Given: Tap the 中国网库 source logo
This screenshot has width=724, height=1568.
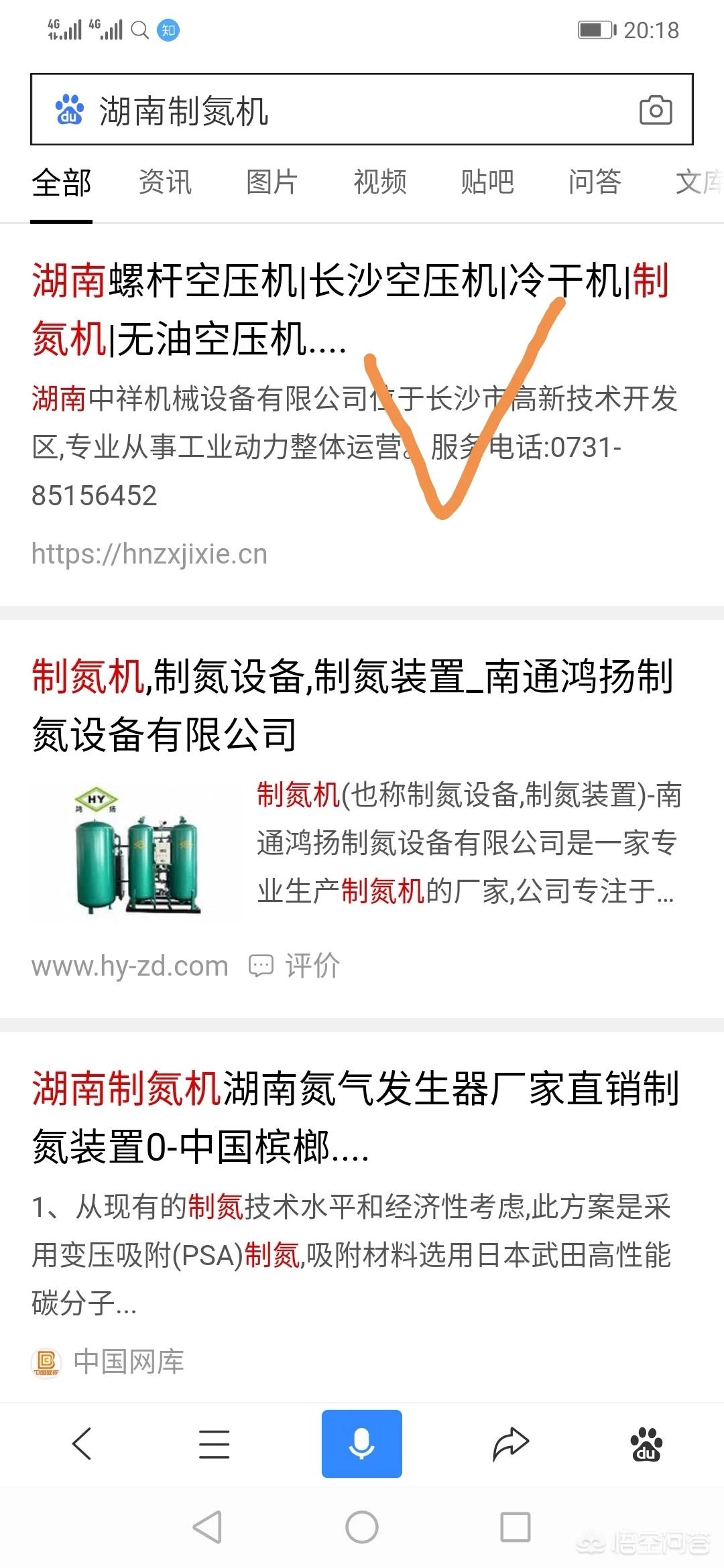Looking at the screenshot, I should click(44, 1360).
